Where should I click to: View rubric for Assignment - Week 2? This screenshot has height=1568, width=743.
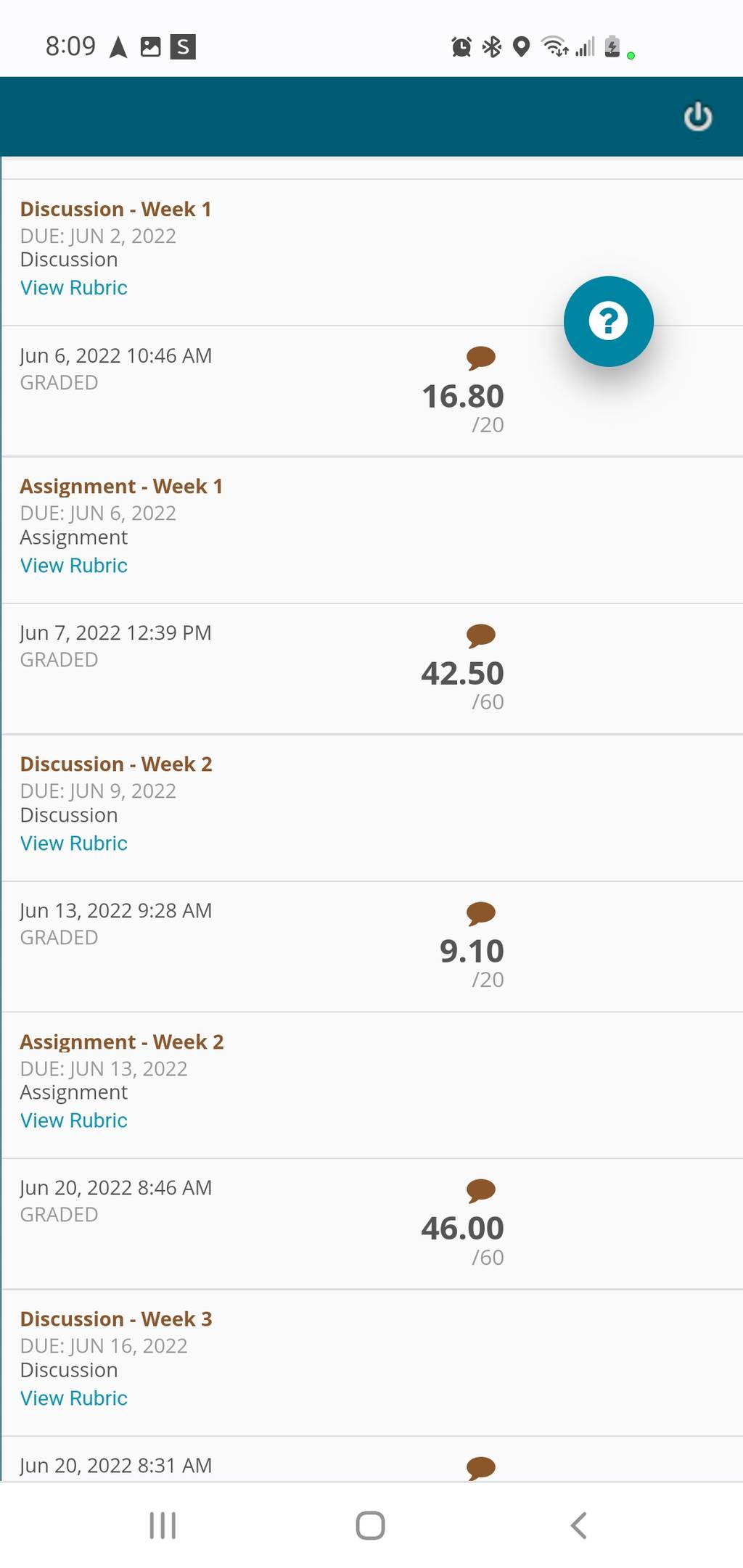coord(74,1121)
